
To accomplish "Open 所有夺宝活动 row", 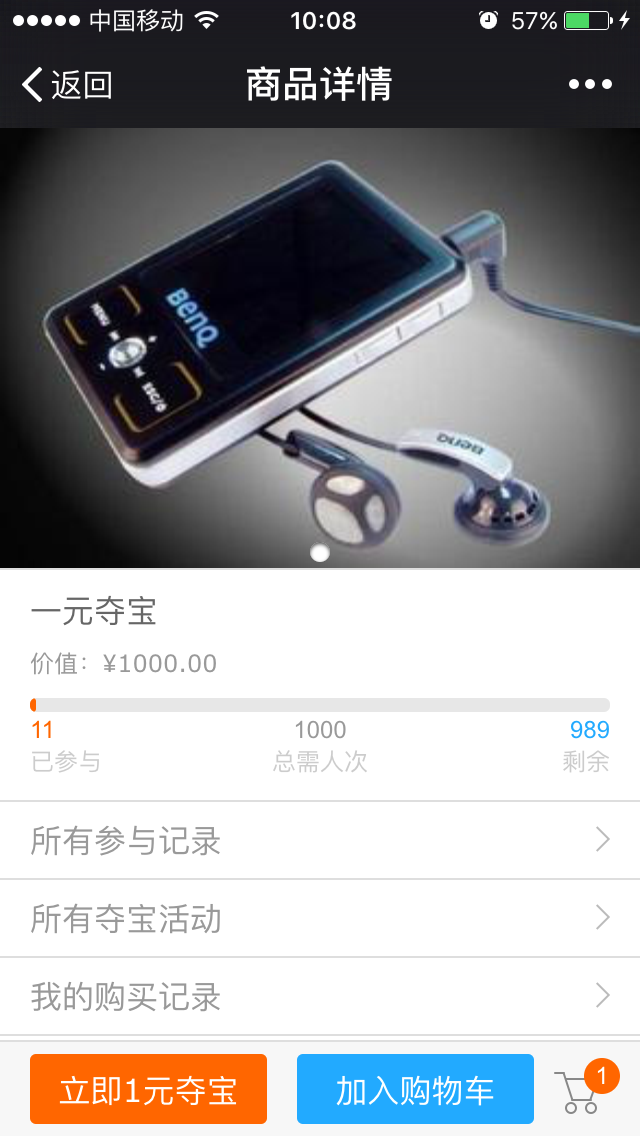I will (320, 919).
